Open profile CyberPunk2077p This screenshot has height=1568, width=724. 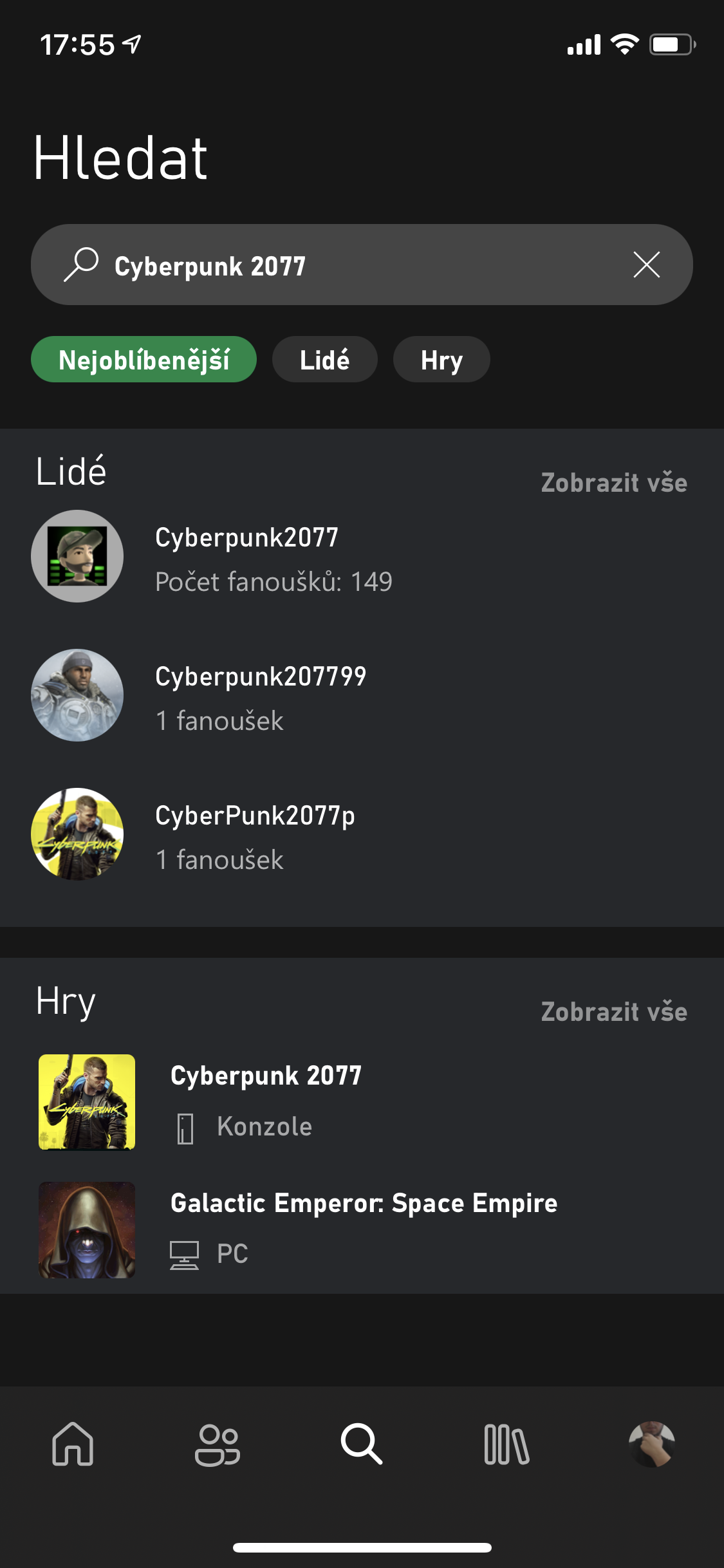coord(362,835)
